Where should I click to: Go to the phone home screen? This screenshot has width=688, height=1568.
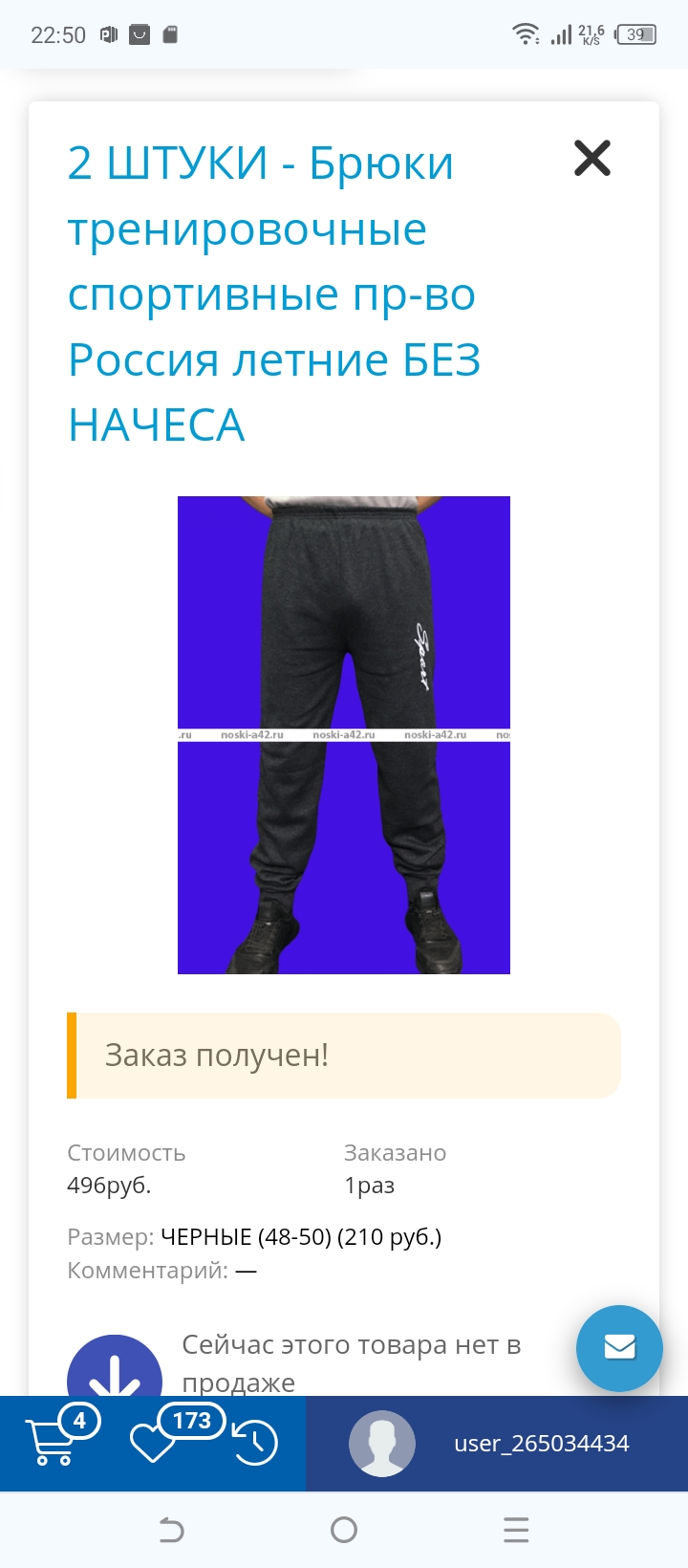pyautogui.click(x=344, y=1530)
